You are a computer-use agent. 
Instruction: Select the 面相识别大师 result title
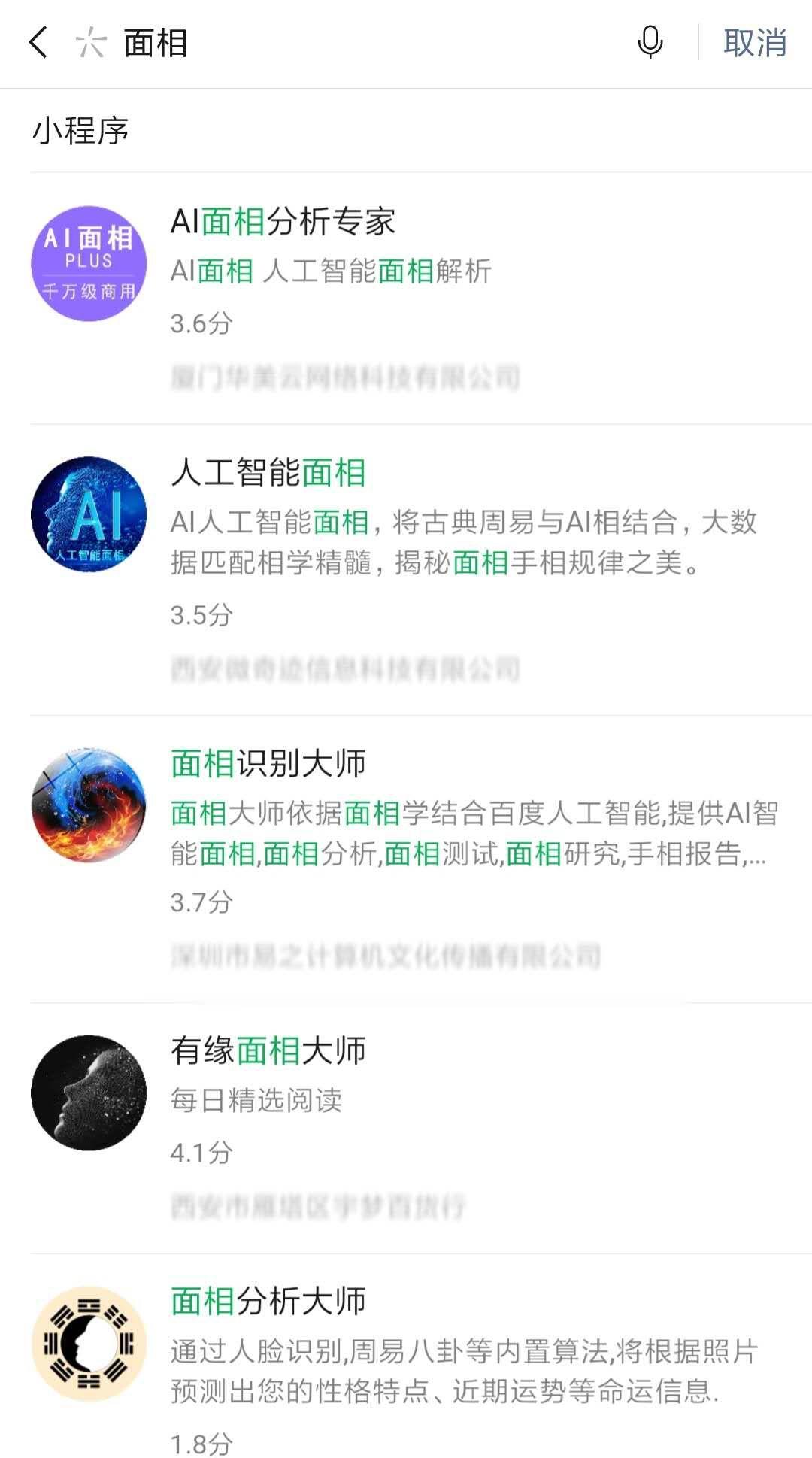tap(267, 762)
